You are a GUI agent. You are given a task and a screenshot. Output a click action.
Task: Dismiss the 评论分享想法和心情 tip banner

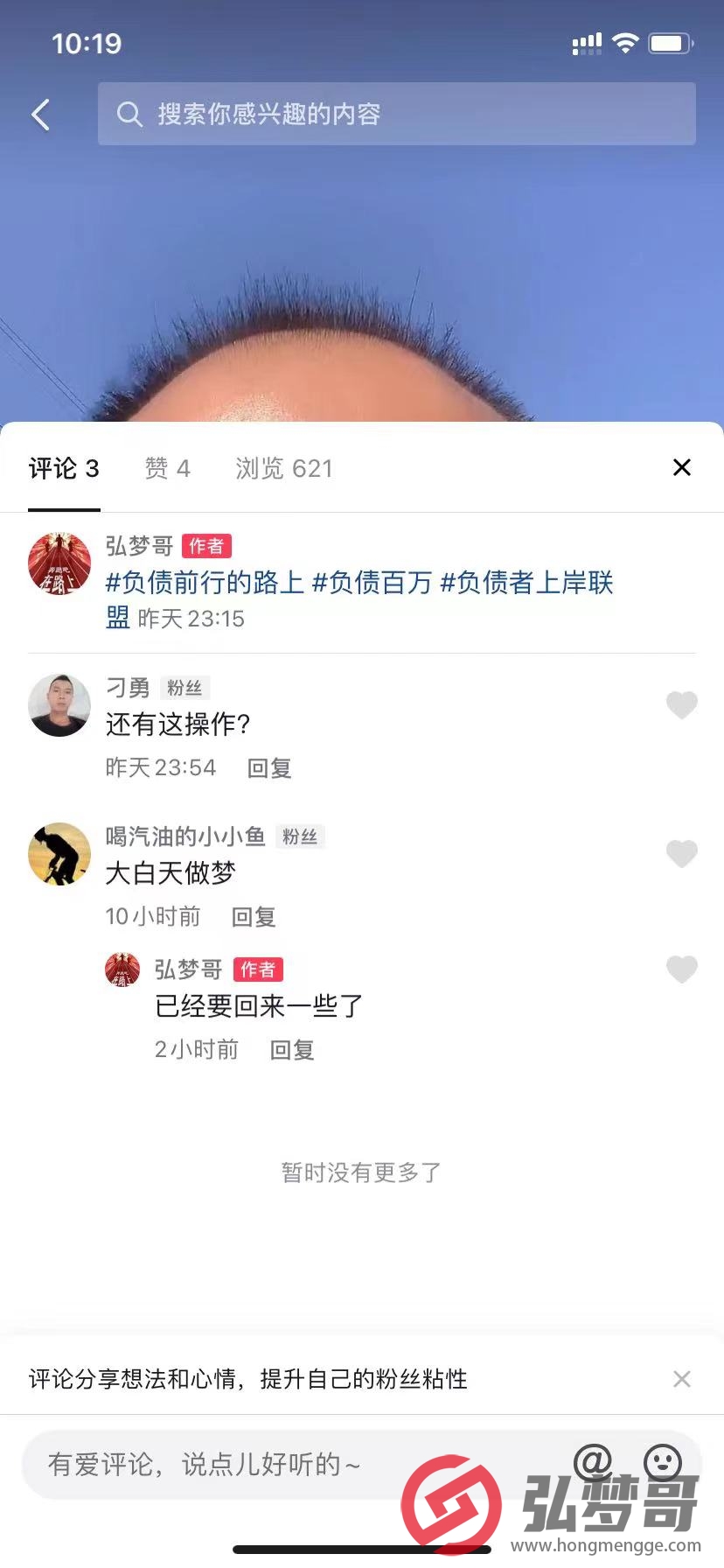pos(682,1379)
